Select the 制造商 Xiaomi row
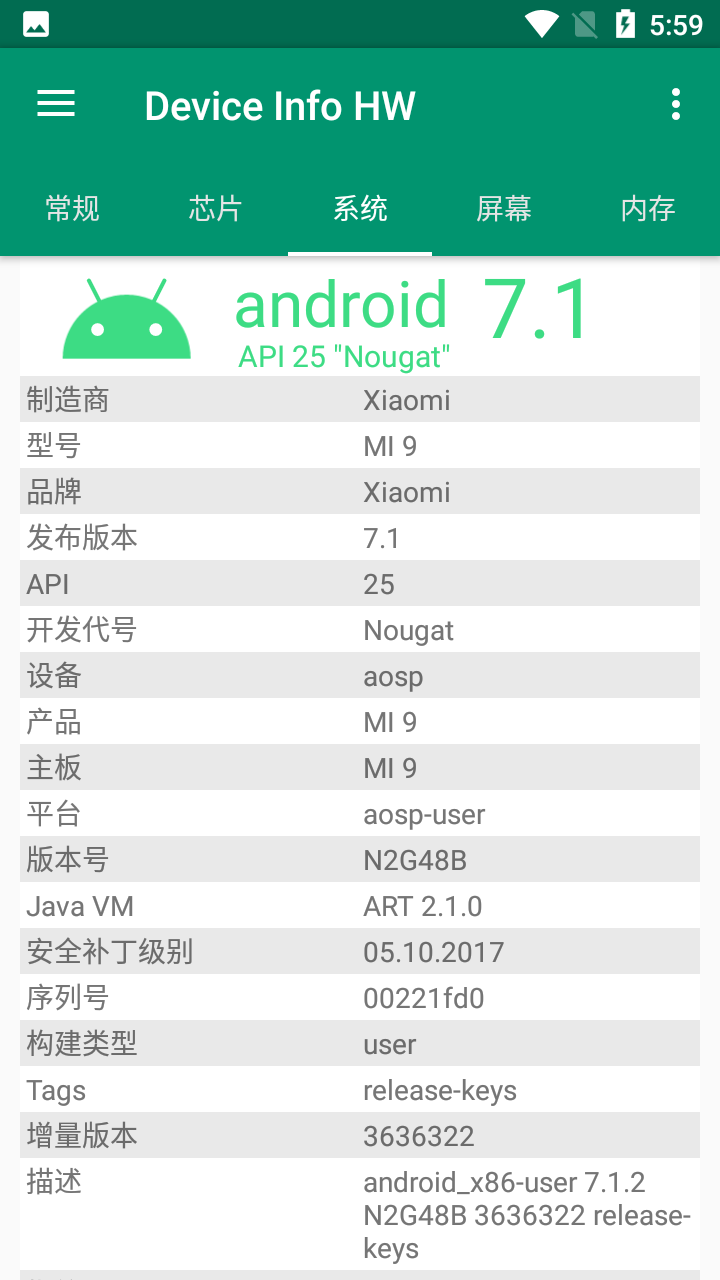 click(360, 399)
